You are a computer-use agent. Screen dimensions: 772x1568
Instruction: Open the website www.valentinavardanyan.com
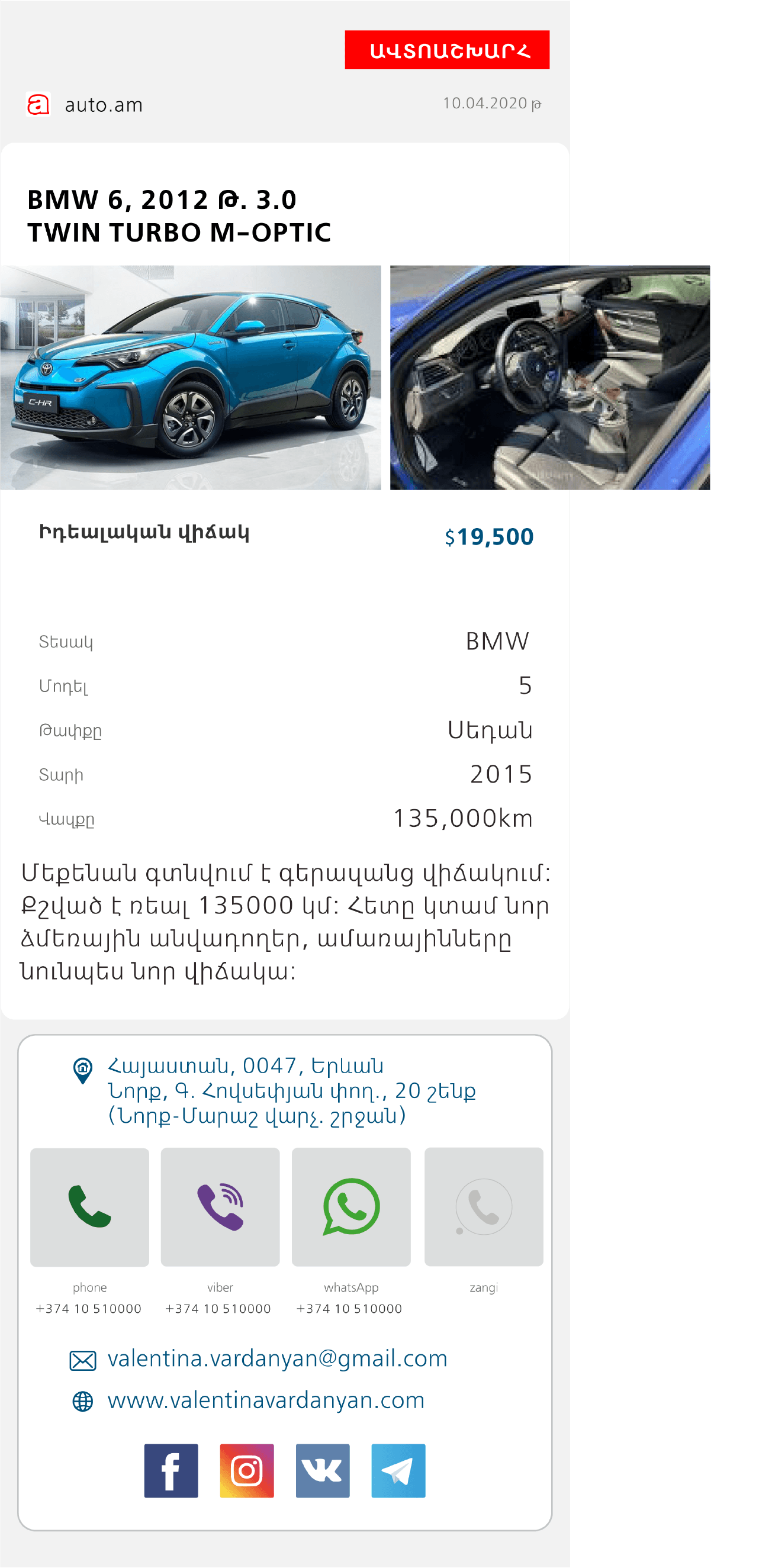click(265, 1400)
